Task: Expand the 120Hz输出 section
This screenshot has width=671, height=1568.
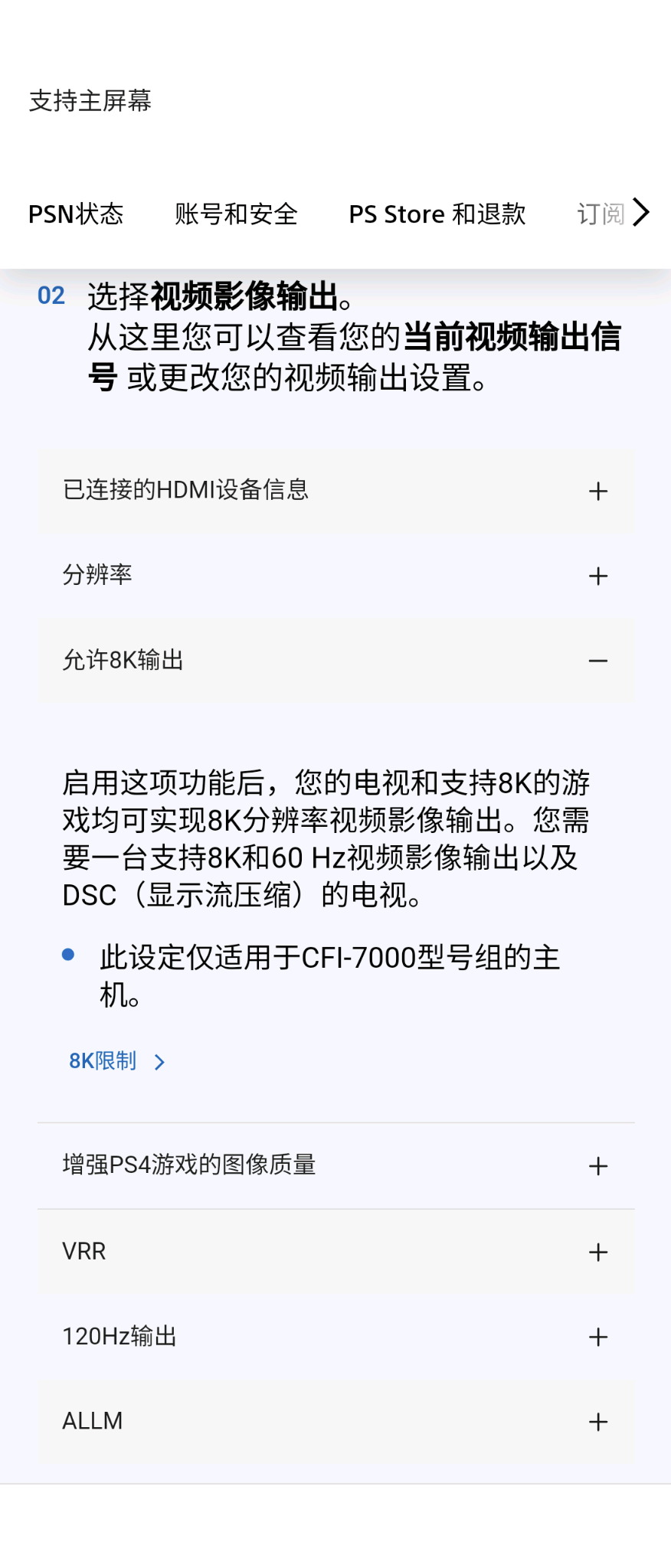Action: (335, 1337)
